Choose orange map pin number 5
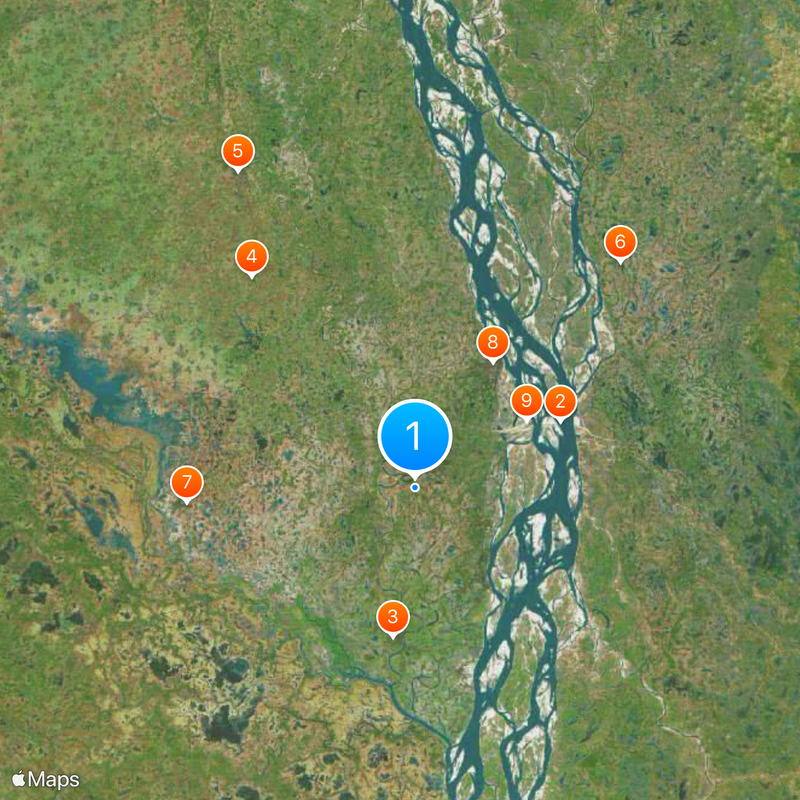The image size is (800, 800). tap(237, 152)
